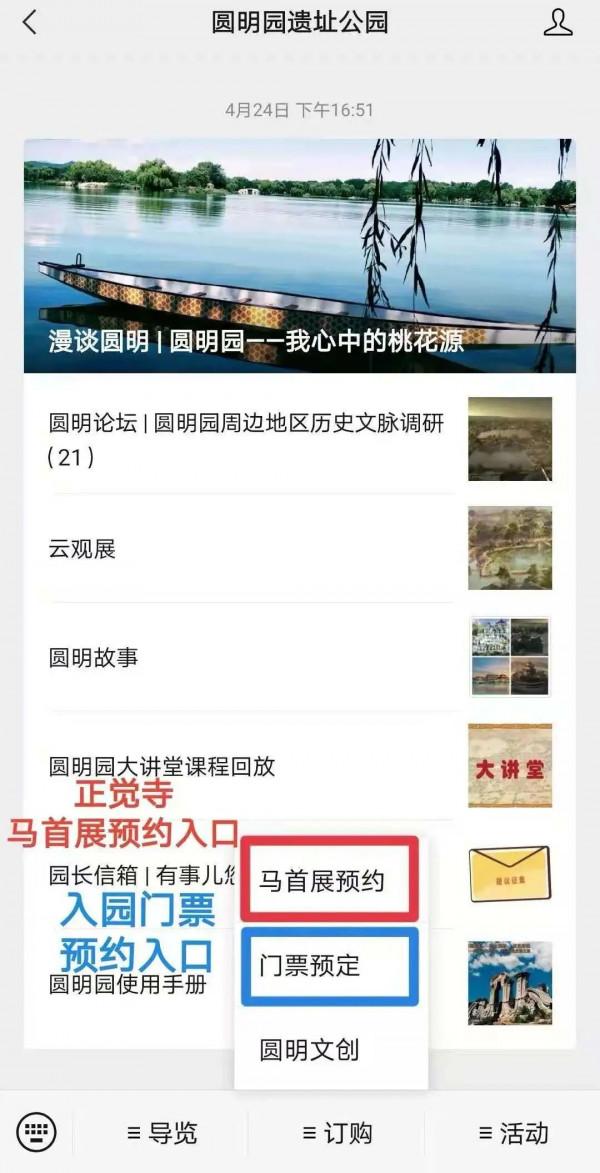Open the 漫谈圆明 桃花源 article
Viewport: 600px width, 1173px height.
coord(299,256)
